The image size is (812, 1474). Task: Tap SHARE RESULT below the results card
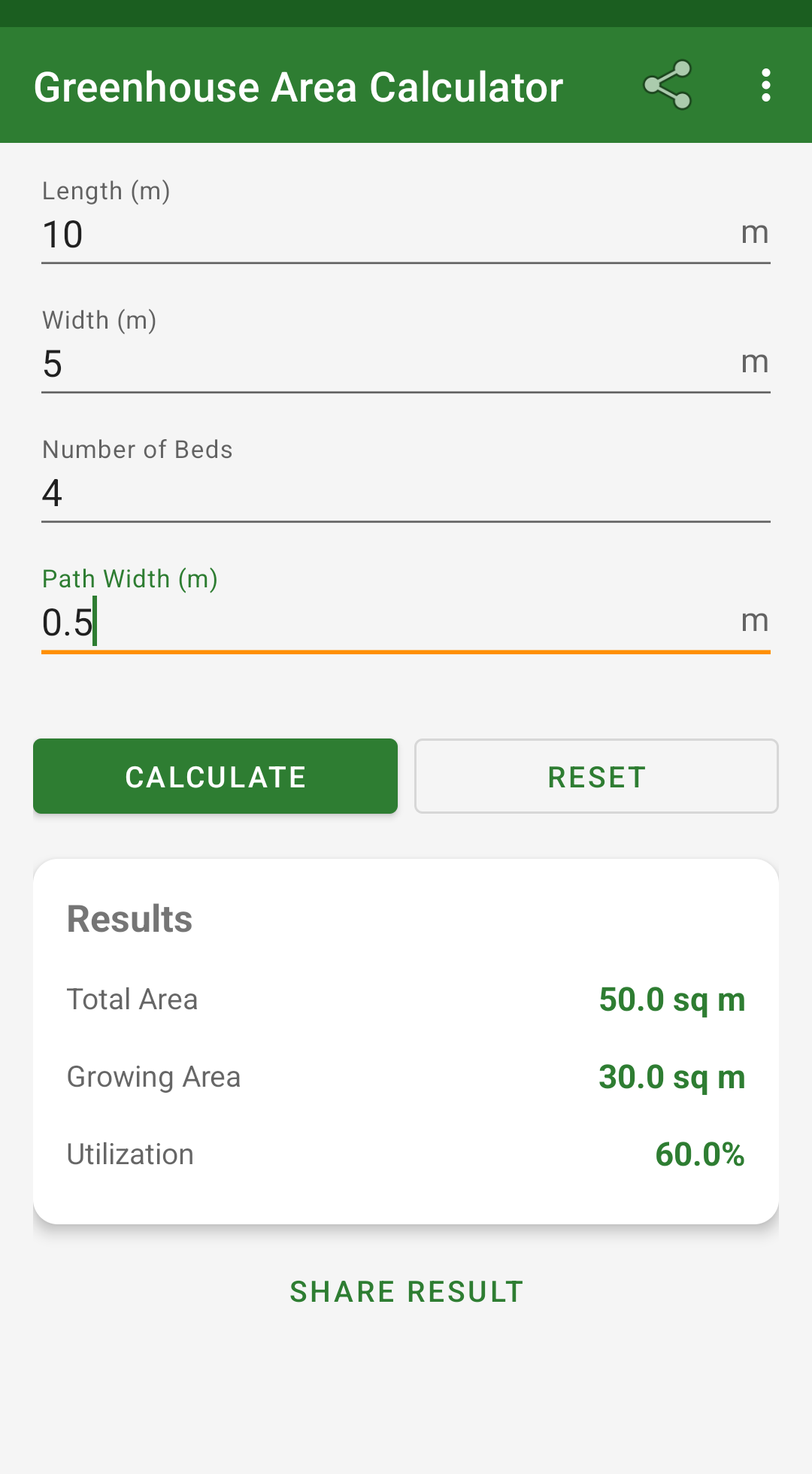[405, 1291]
